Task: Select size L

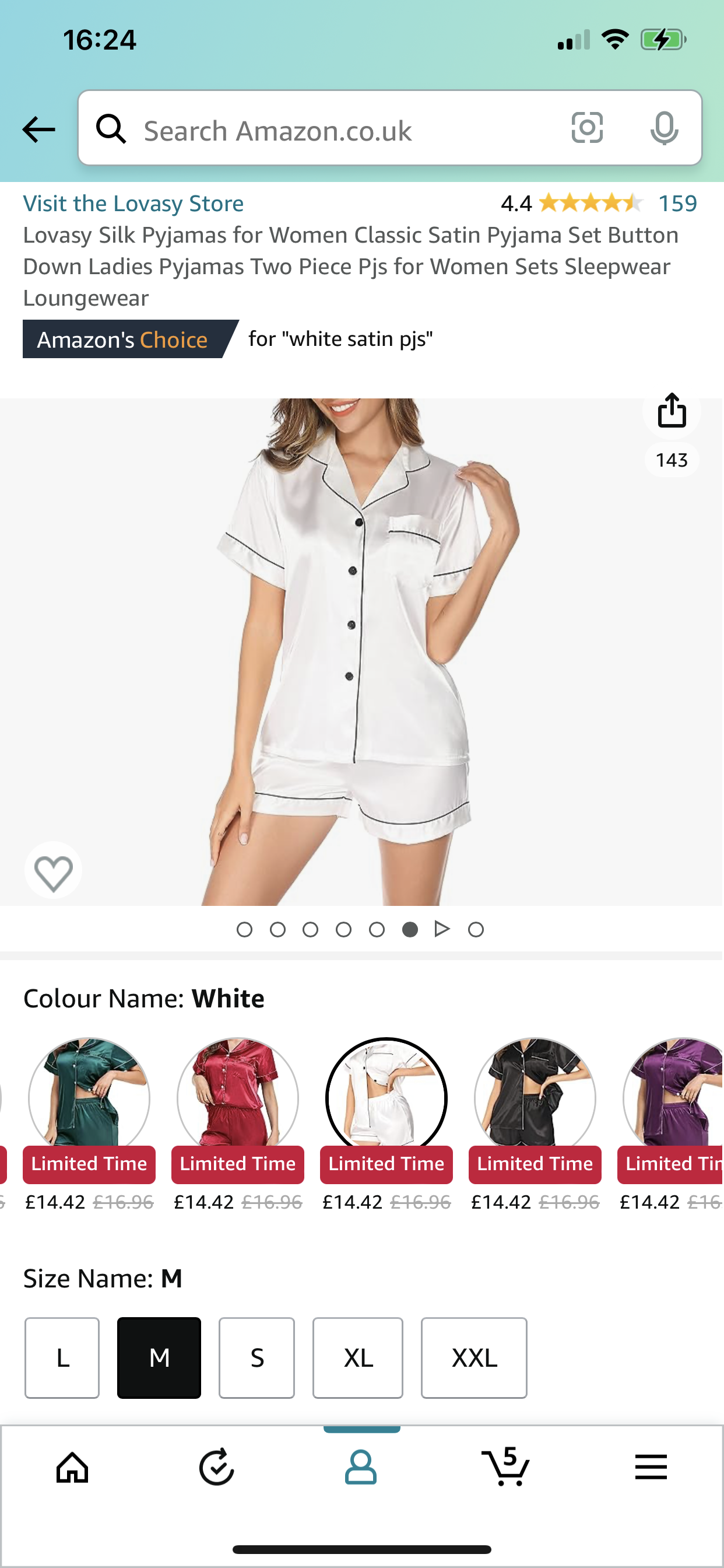Action: coord(62,1357)
